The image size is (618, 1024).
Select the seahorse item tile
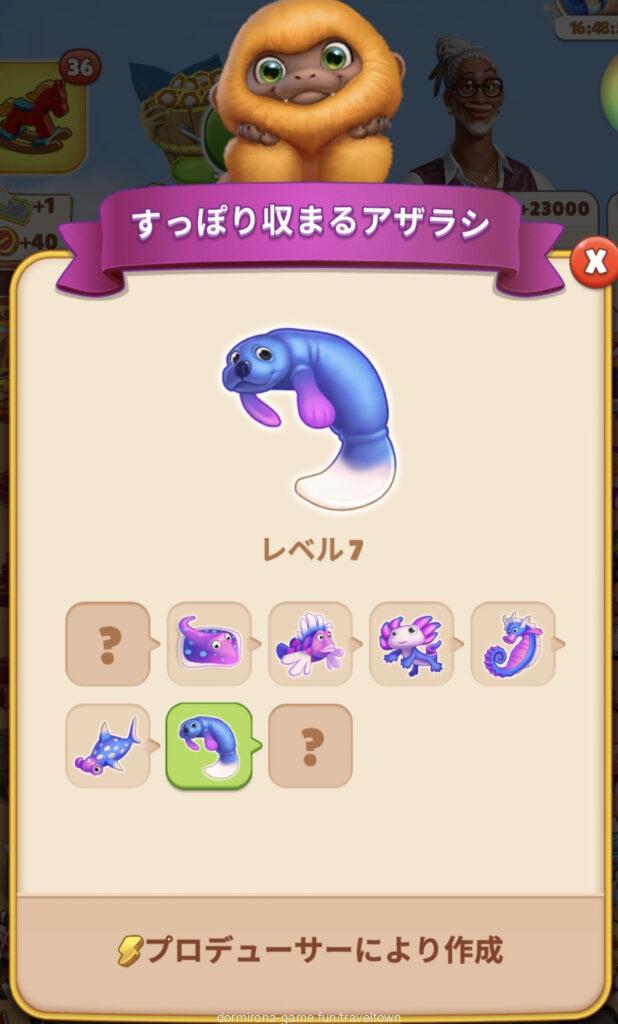(x=512, y=643)
